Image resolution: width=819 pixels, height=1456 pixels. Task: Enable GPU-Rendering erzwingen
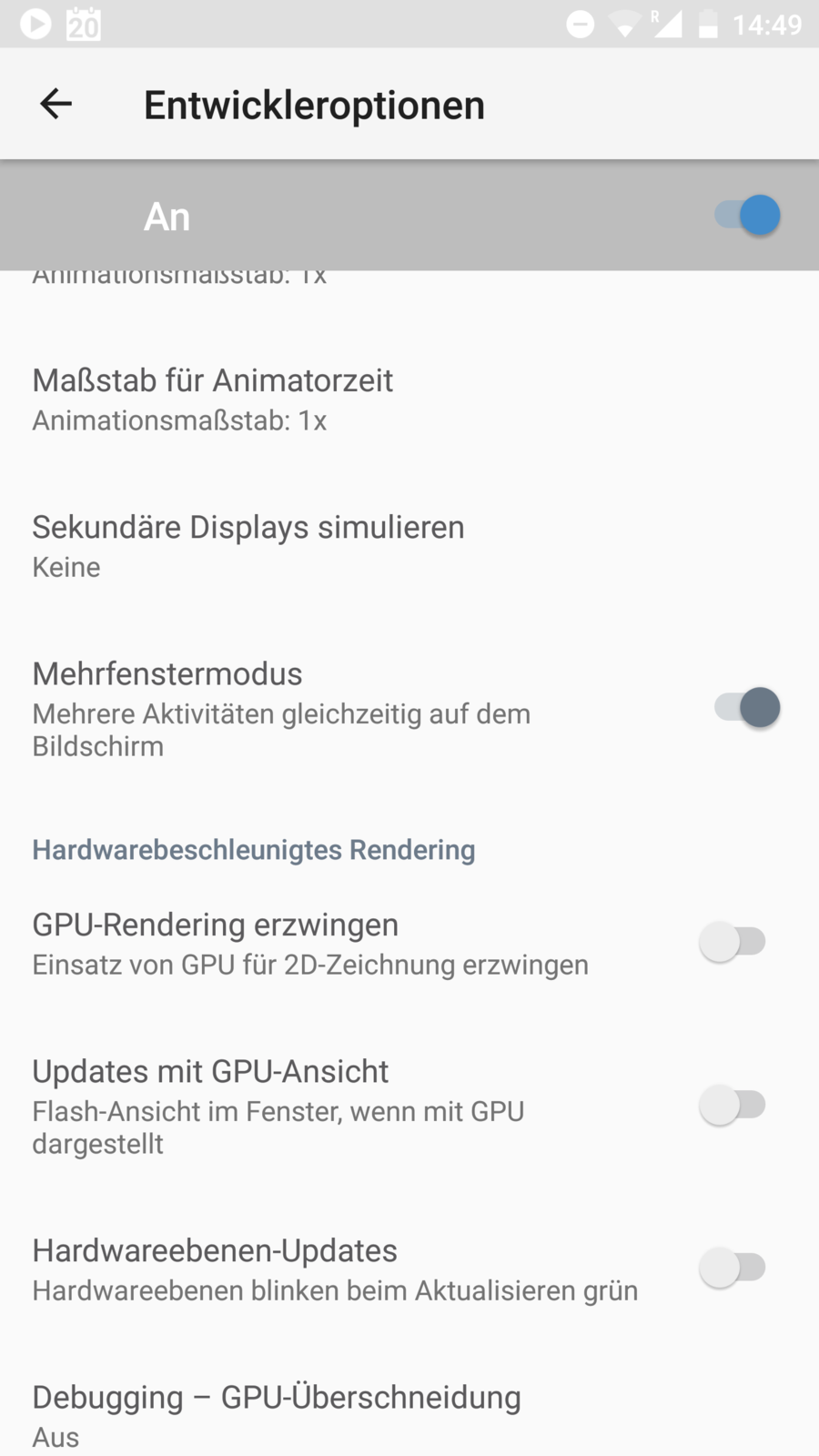pyautogui.click(x=733, y=942)
